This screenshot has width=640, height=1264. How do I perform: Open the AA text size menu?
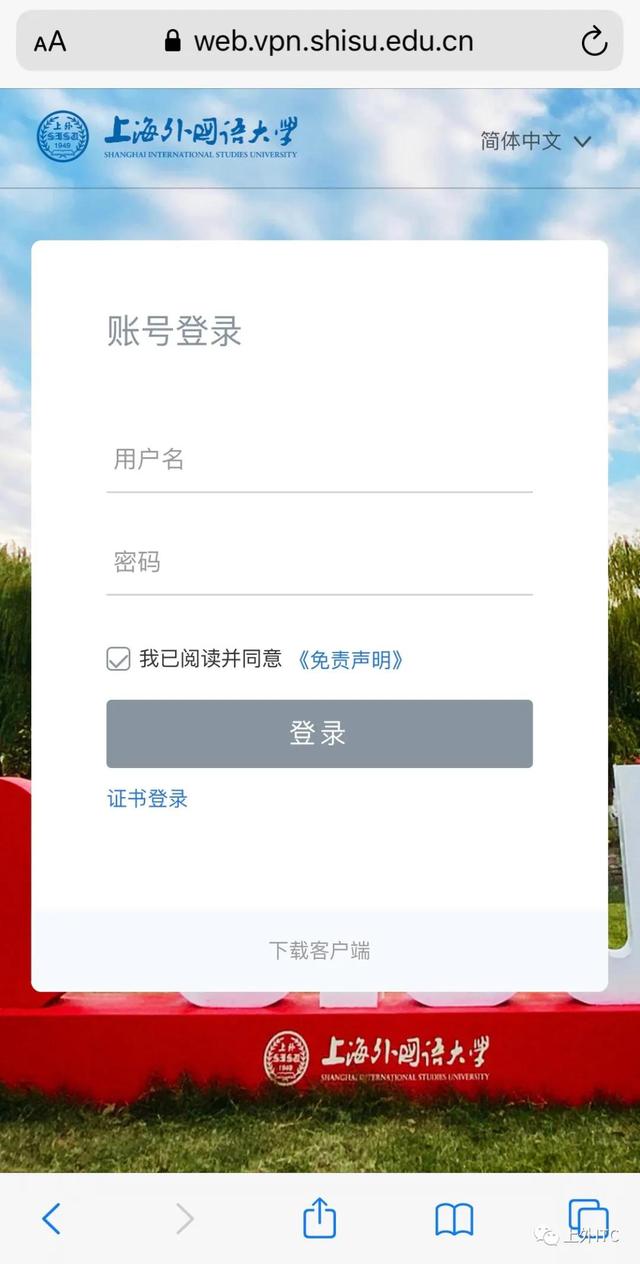49,41
